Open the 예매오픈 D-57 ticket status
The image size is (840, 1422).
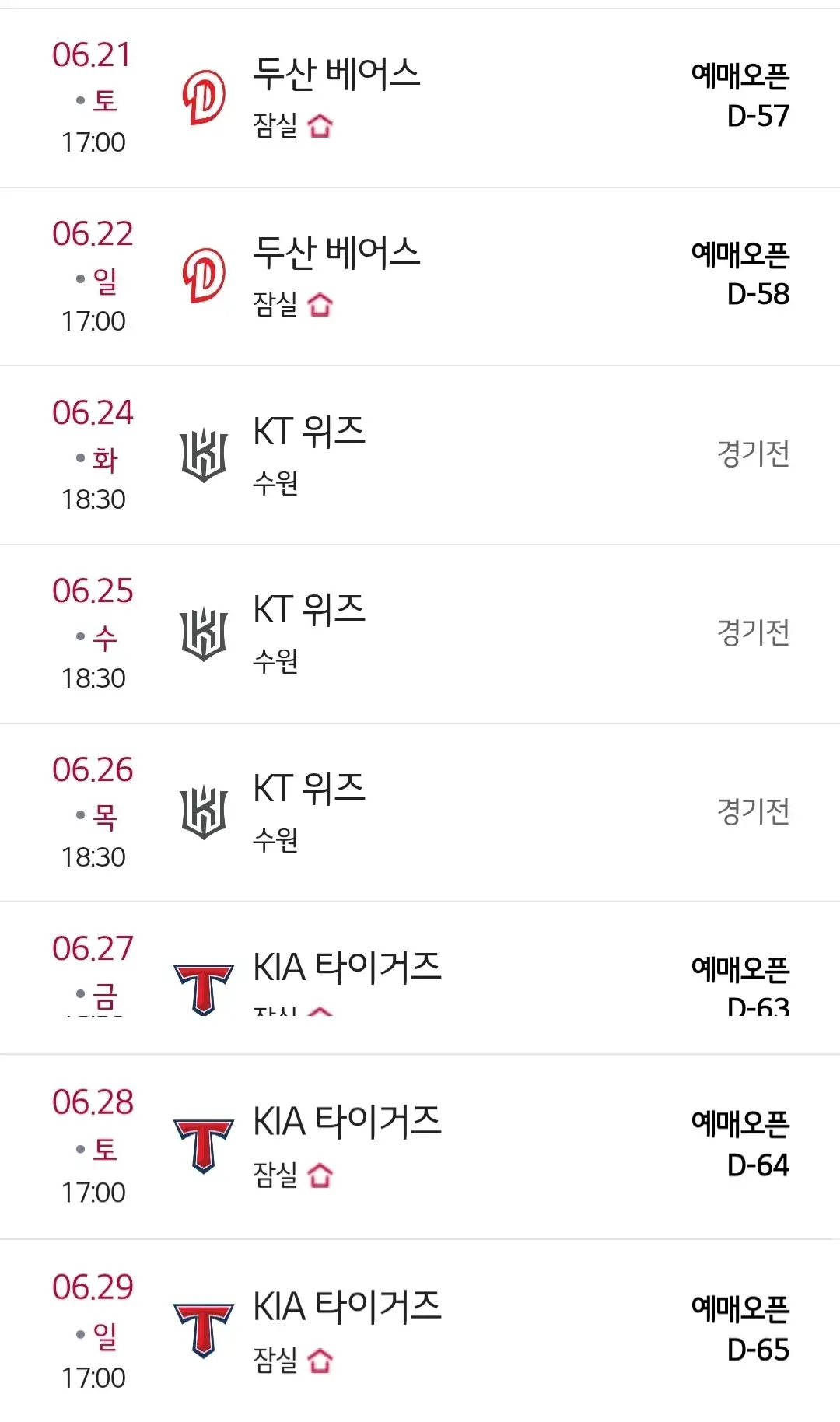pyautogui.click(x=739, y=95)
